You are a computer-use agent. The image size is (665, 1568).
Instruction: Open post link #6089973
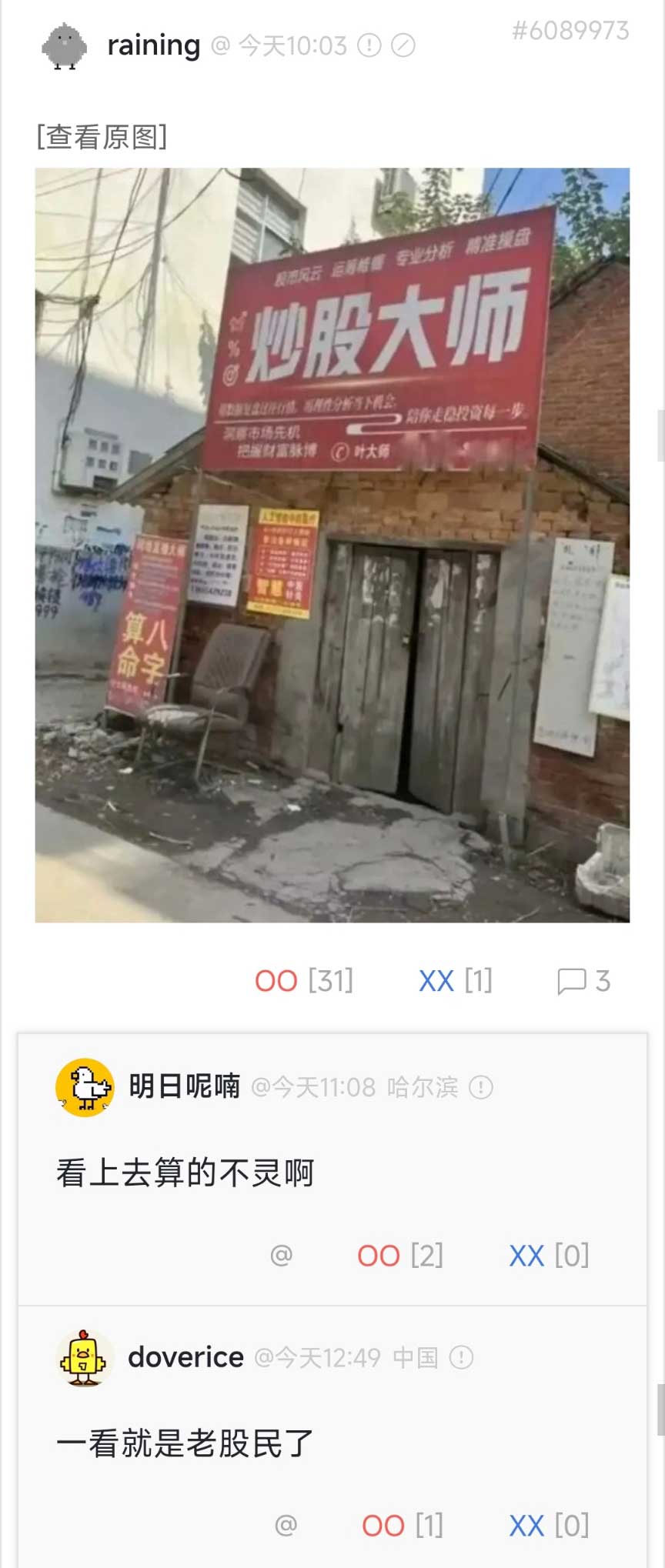[570, 31]
